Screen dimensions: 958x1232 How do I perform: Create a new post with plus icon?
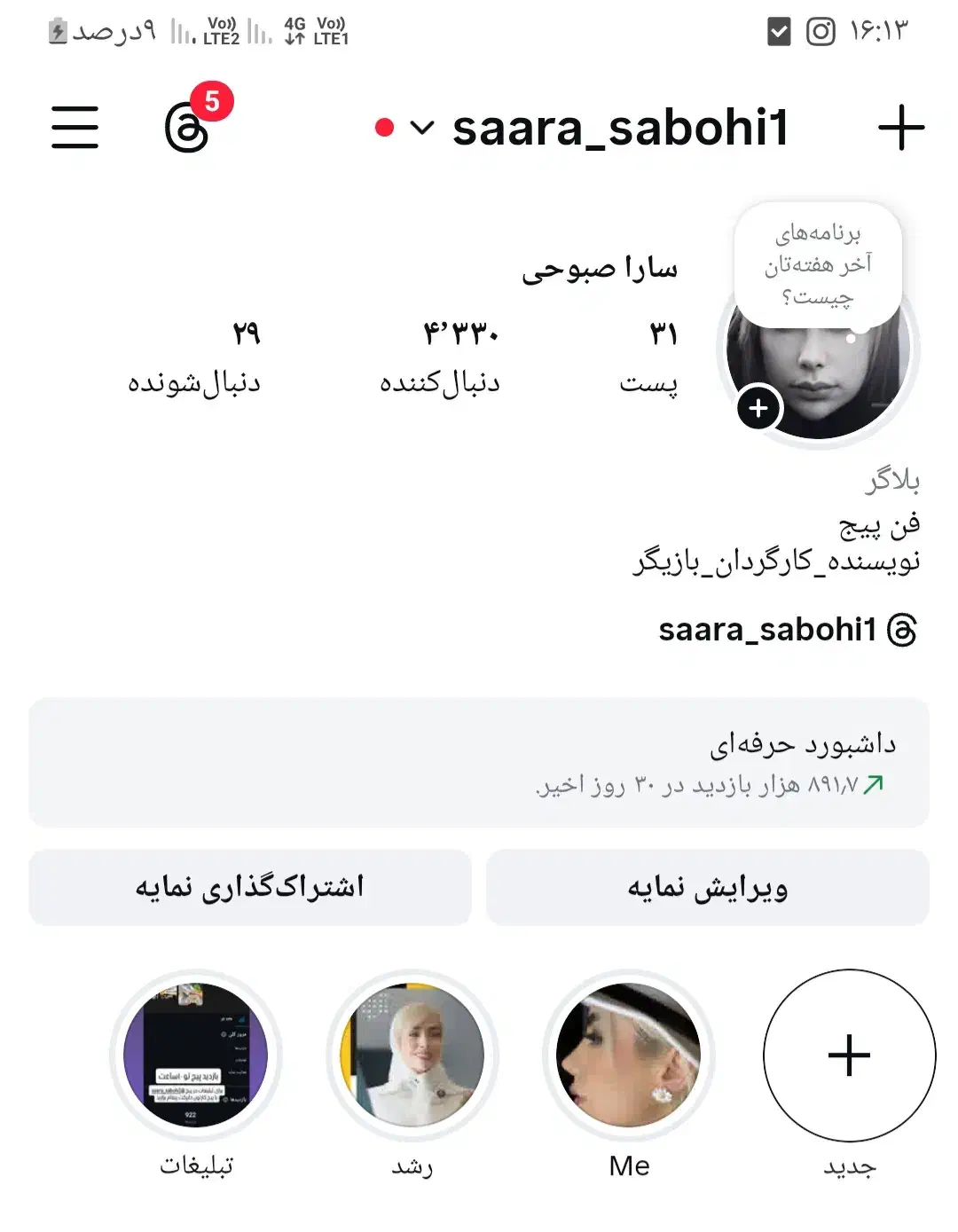coord(900,128)
